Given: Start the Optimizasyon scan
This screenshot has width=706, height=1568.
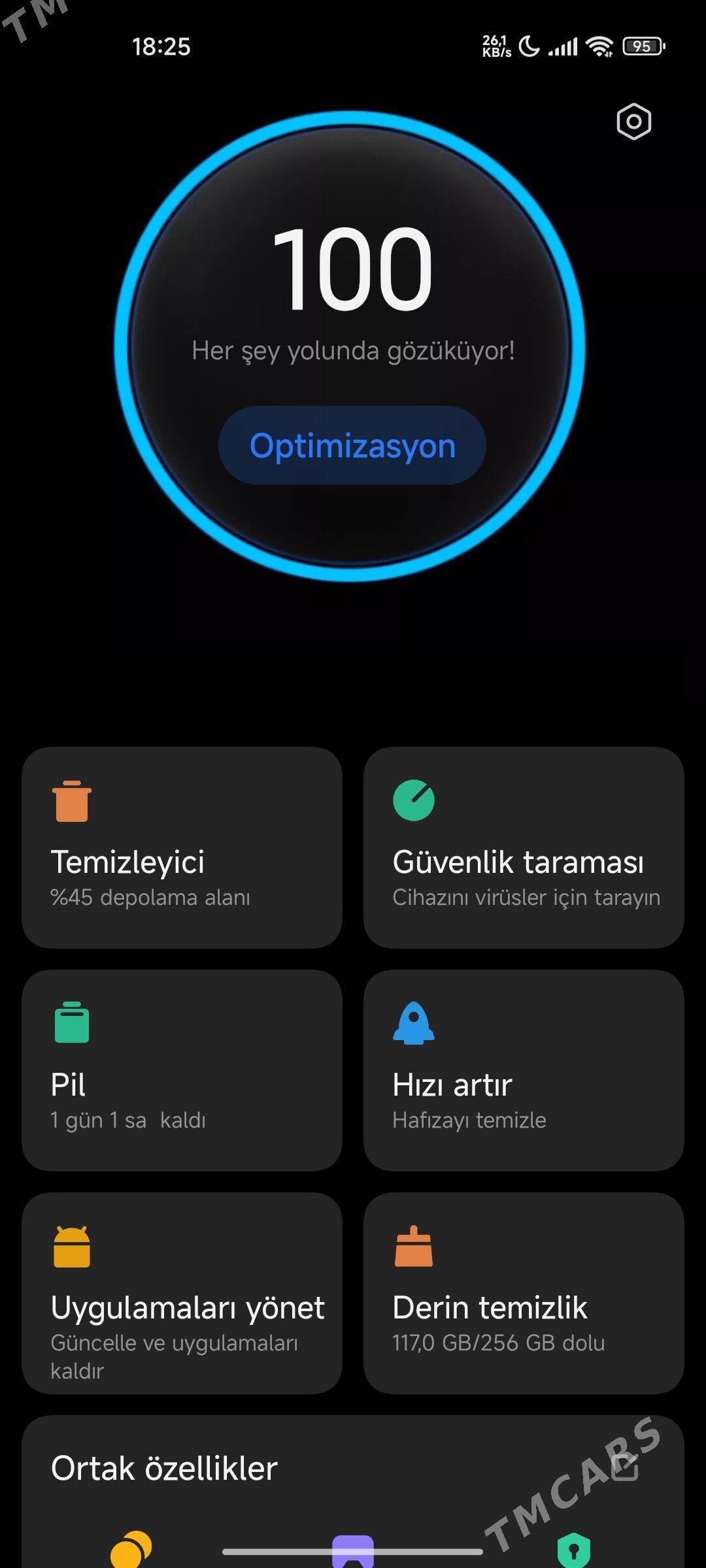Looking at the screenshot, I should coord(352,446).
